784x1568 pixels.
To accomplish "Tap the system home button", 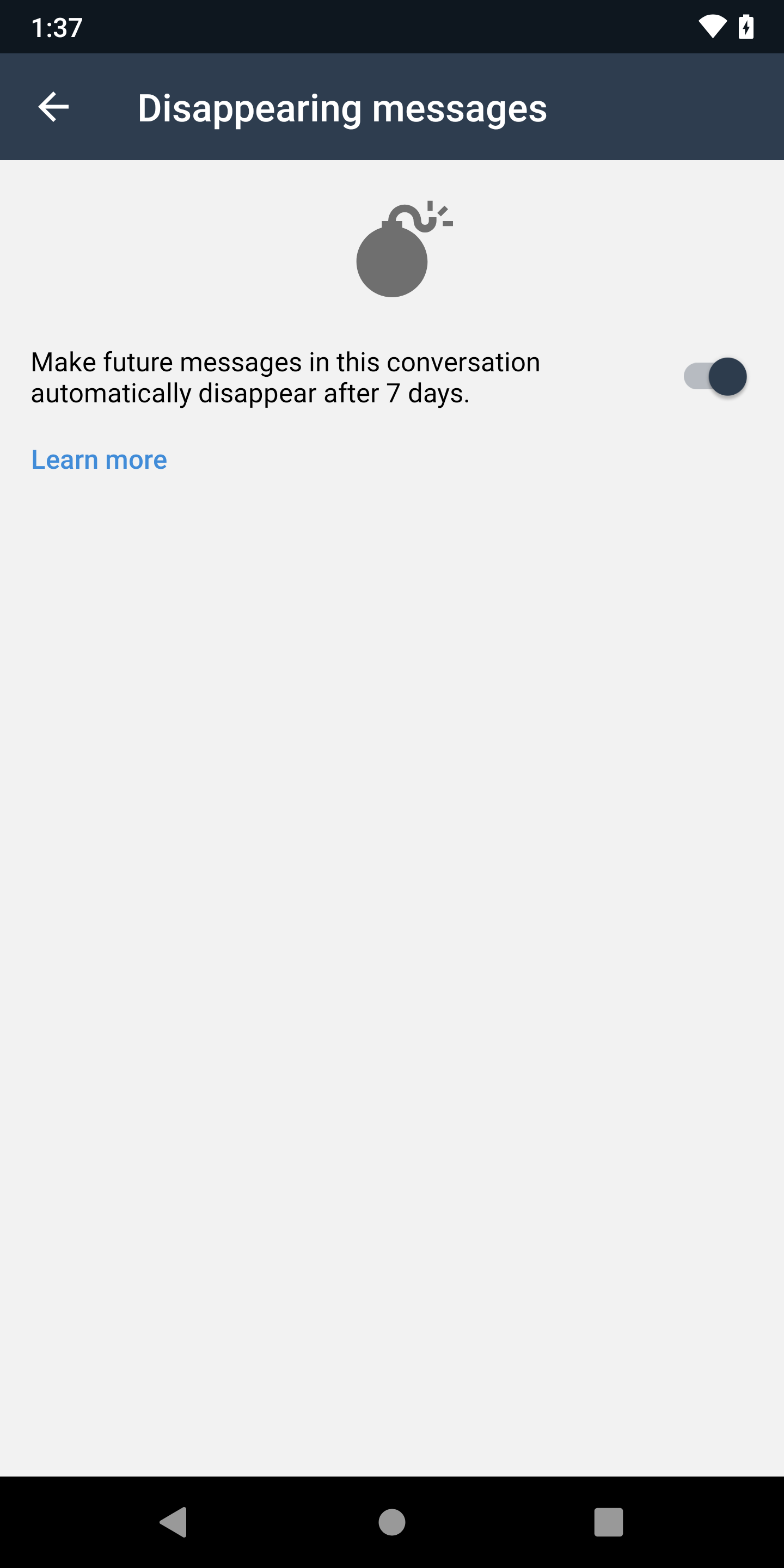I will pos(391,1522).
